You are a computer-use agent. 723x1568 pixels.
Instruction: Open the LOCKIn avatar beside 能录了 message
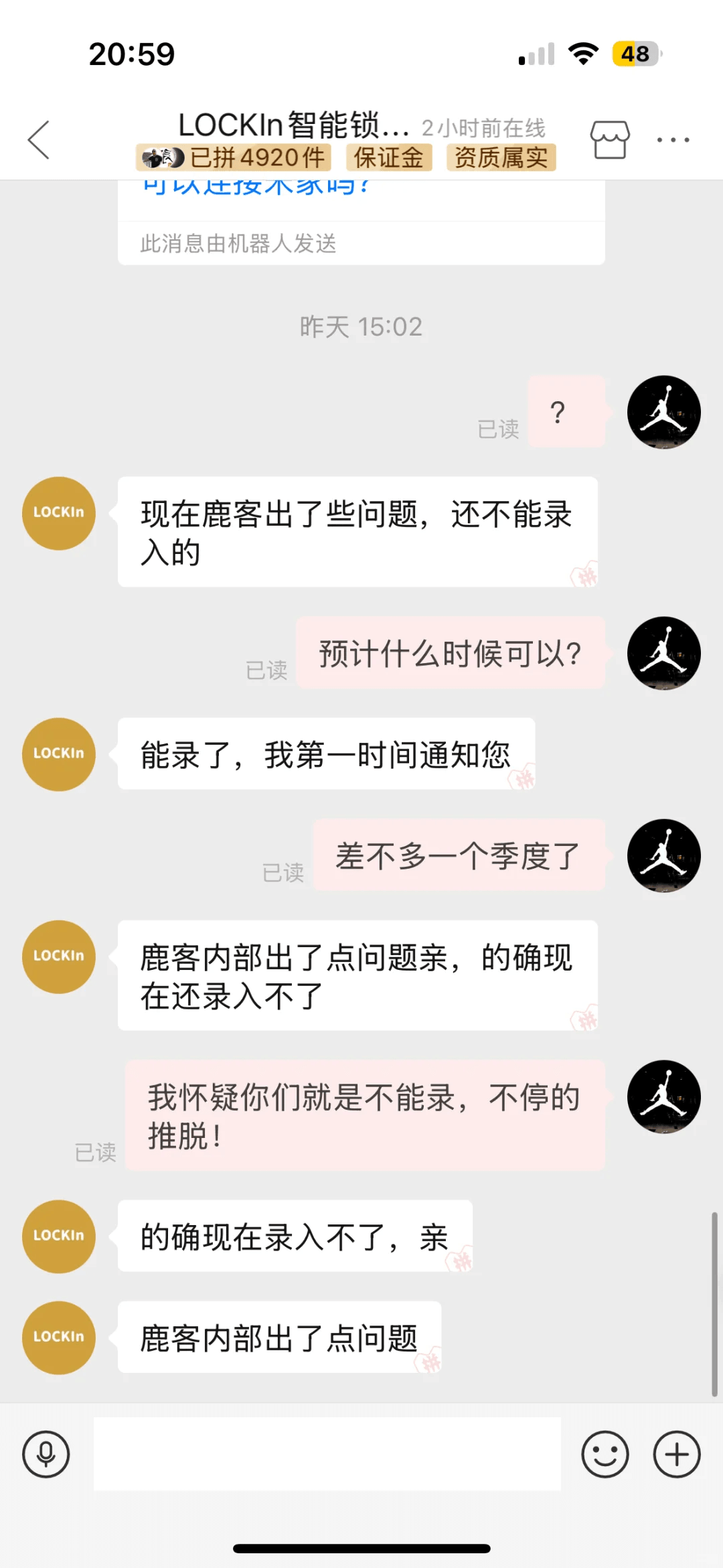[x=59, y=754]
